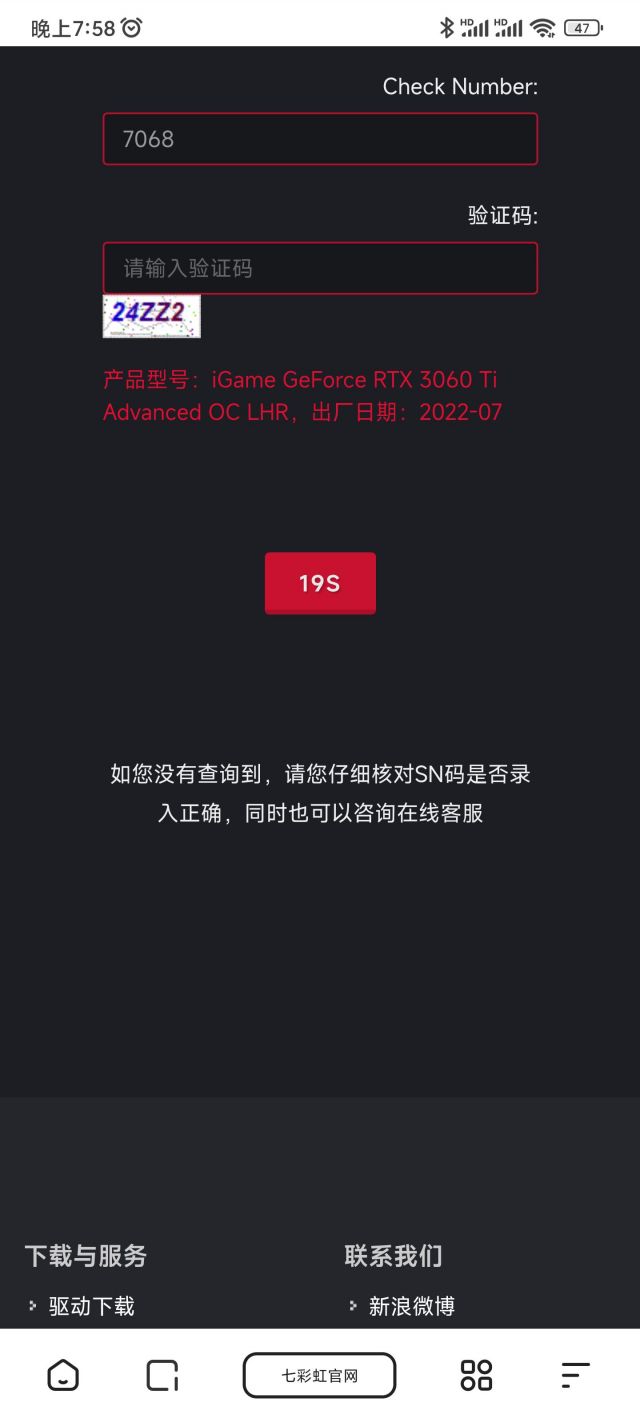
Task: Go to the browser home page
Action: (x=63, y=1375)
